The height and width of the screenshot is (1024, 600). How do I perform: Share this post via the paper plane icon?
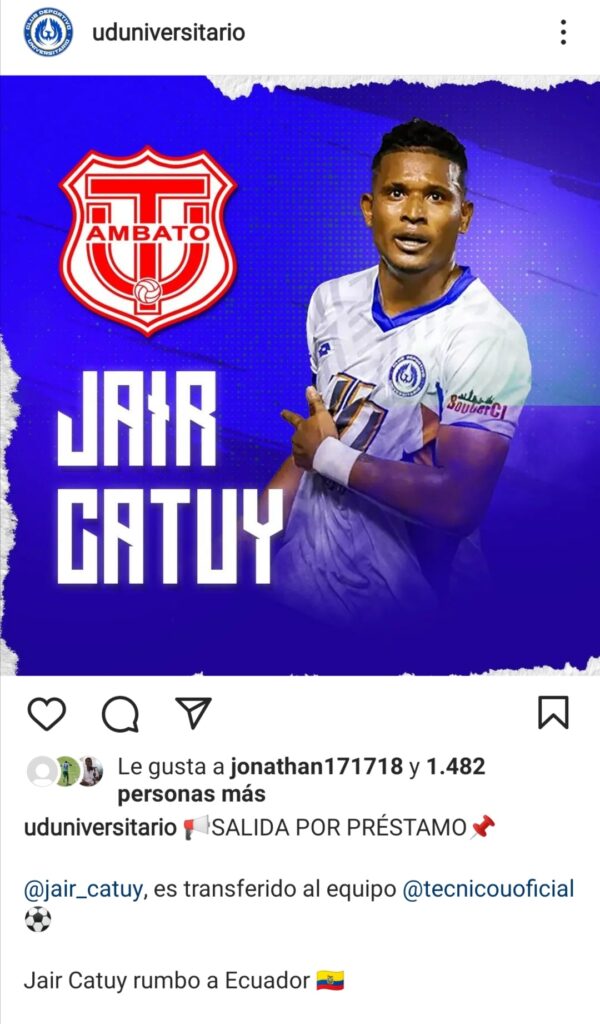(193, 712)
